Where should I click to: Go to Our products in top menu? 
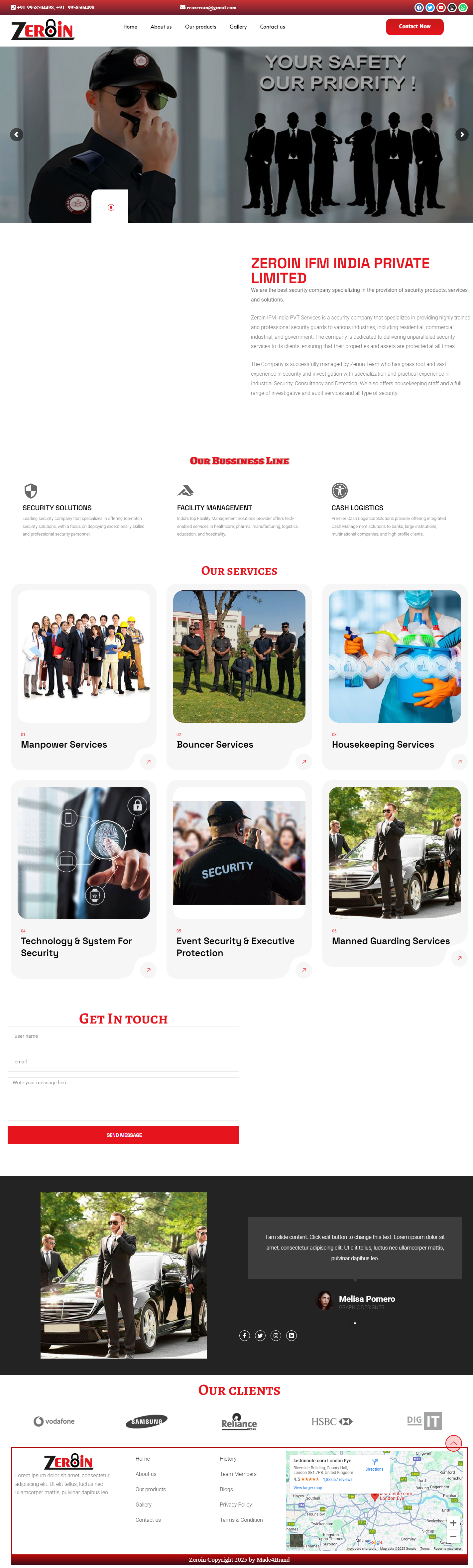pyautogui.click(x=200, y=27)
